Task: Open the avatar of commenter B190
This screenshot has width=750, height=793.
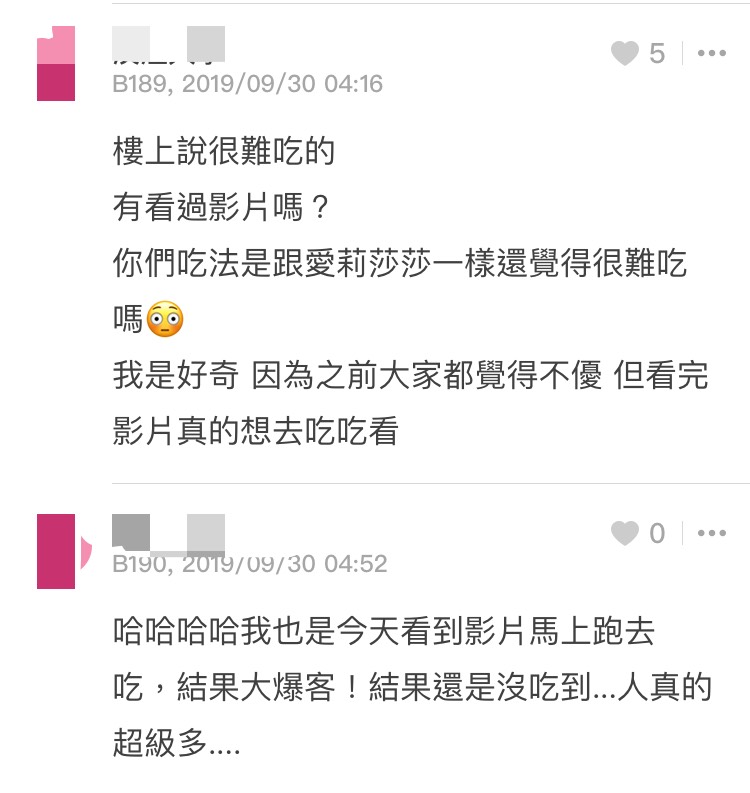Action: click(x=57, y=551)
